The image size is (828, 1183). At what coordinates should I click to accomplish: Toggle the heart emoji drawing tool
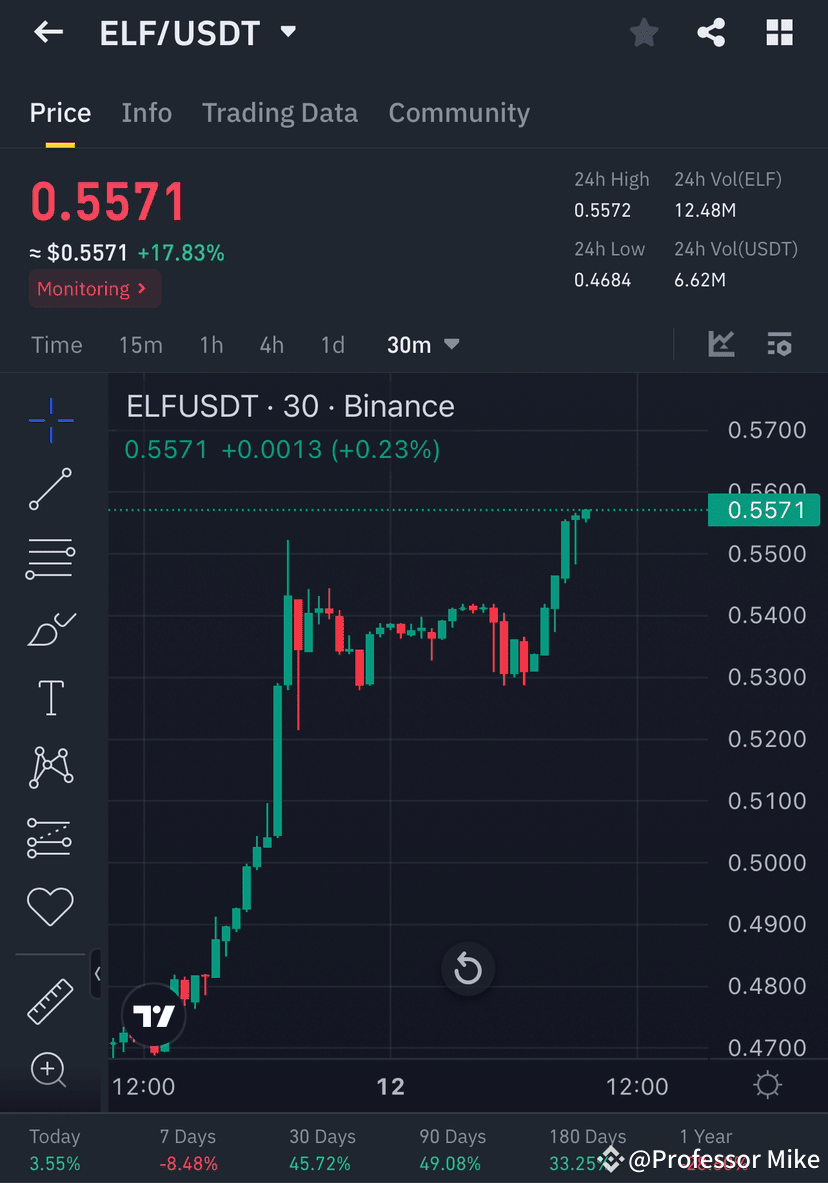point(50,906)
